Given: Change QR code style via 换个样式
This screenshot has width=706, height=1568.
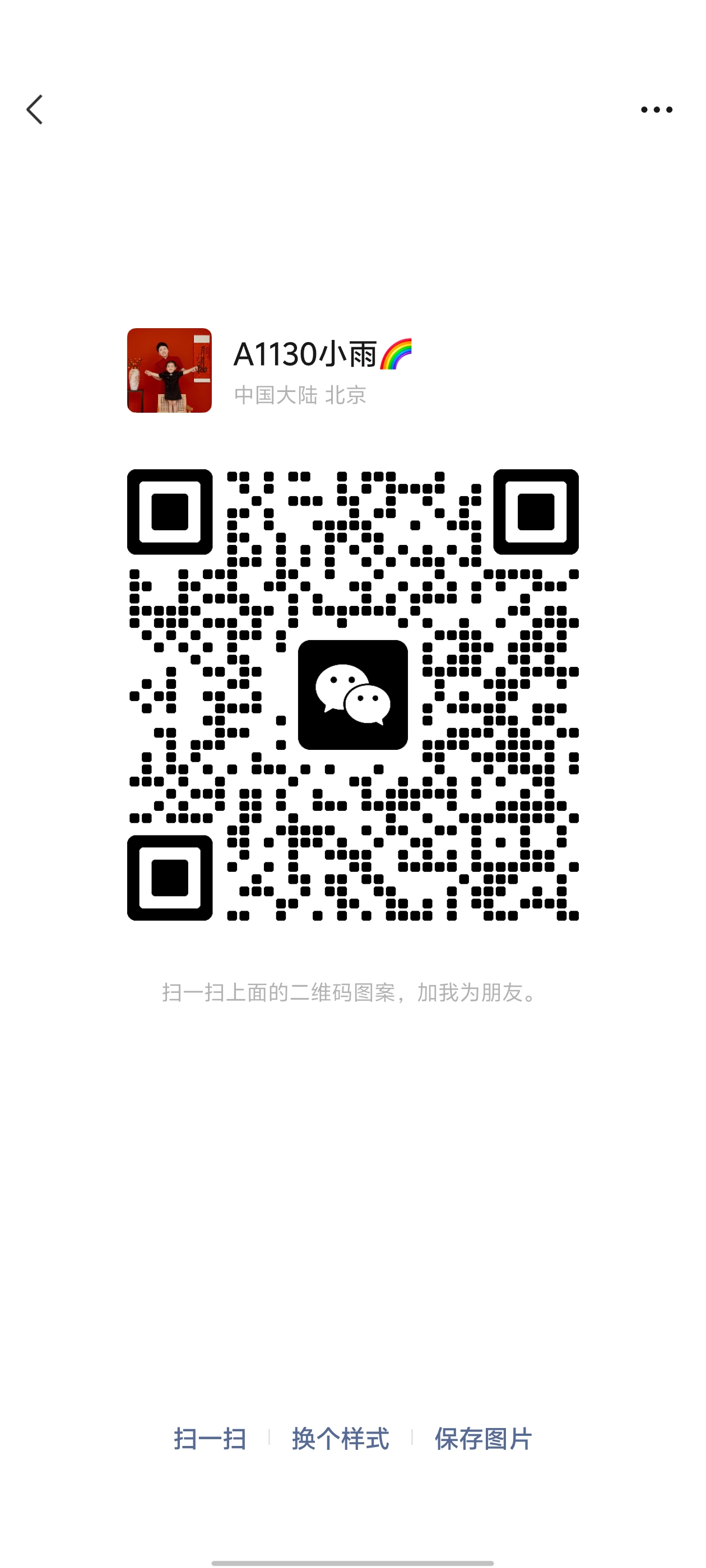Looking at the screenshot, I should pyautogui.click(x=340, y=1439).
